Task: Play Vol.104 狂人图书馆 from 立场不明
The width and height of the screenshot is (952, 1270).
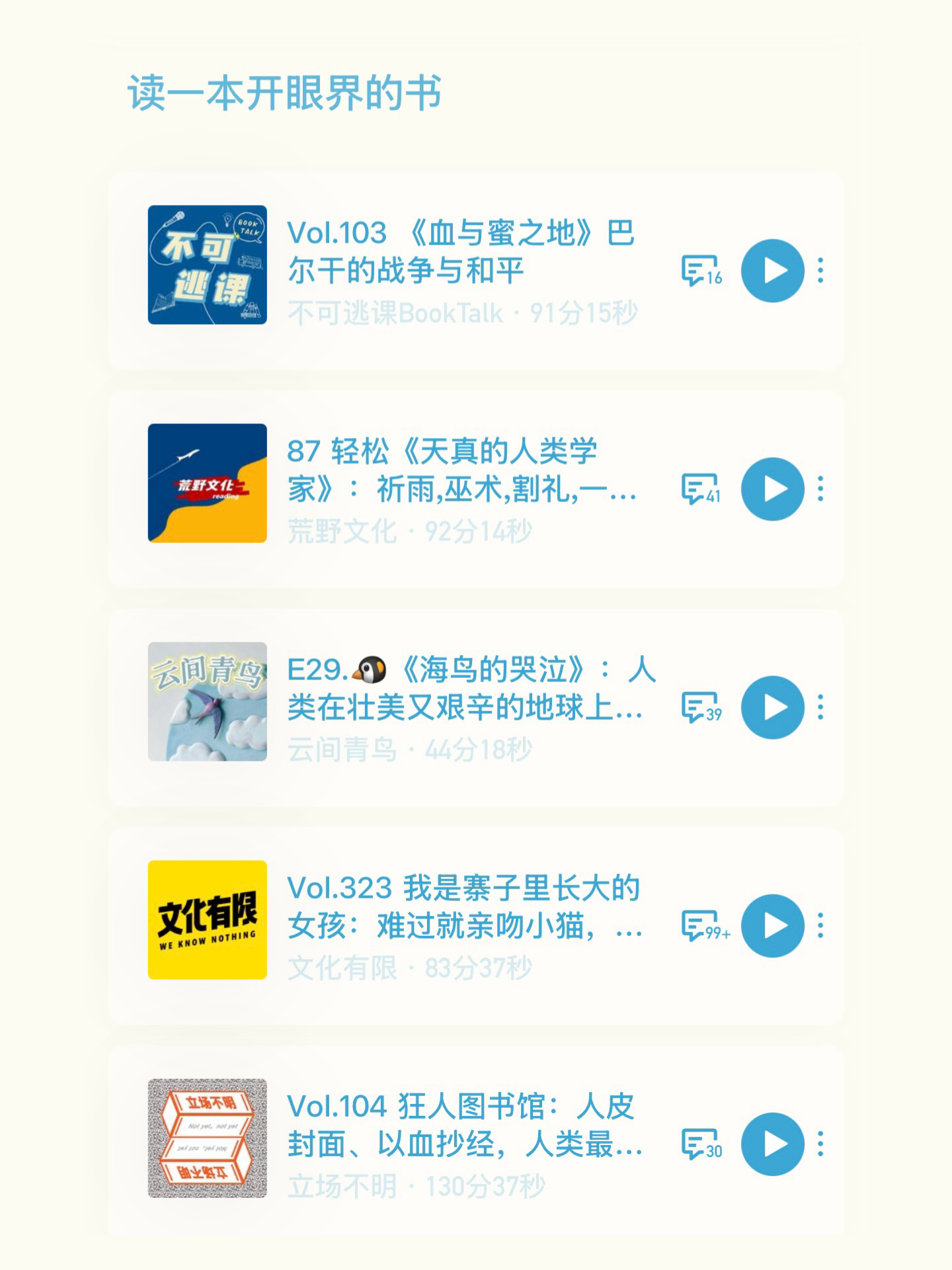Action: click(772, 1144)
